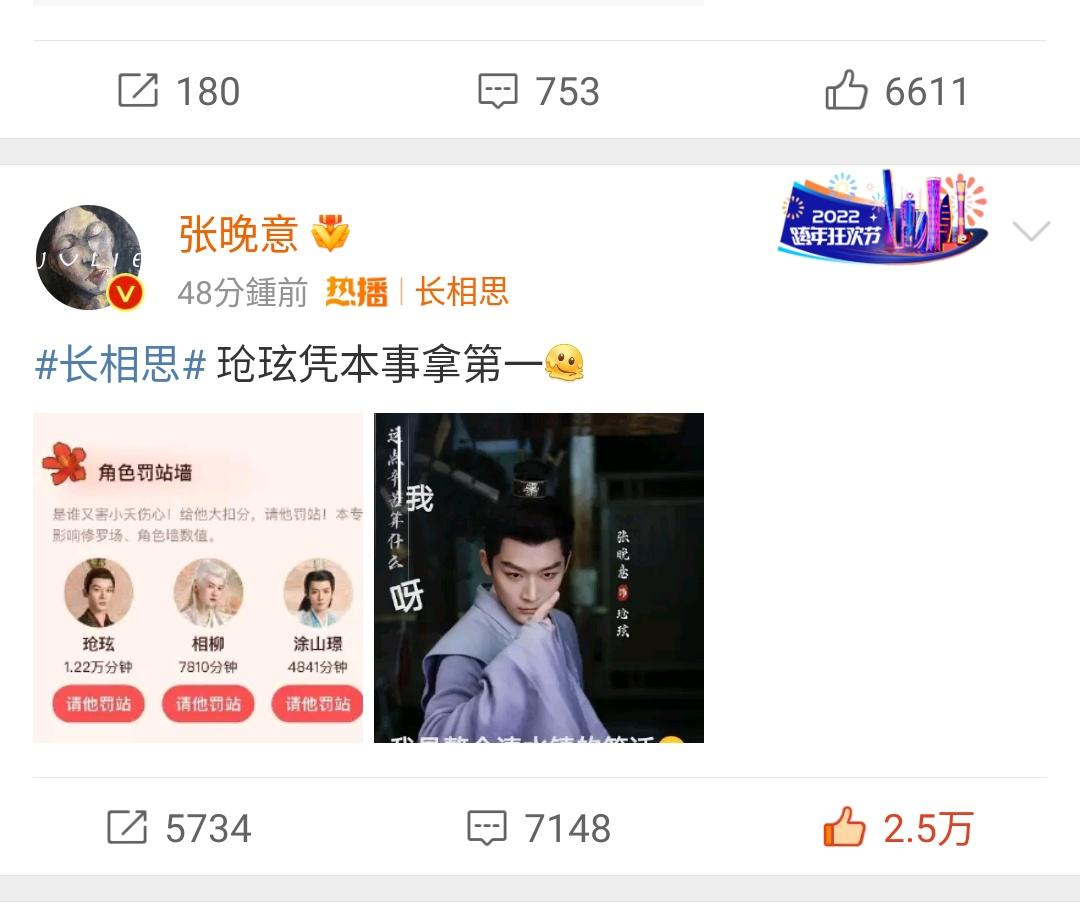View the 玱玹 character poster image
The height and width of the screenshot is (910, 1080).
[539, 577]
